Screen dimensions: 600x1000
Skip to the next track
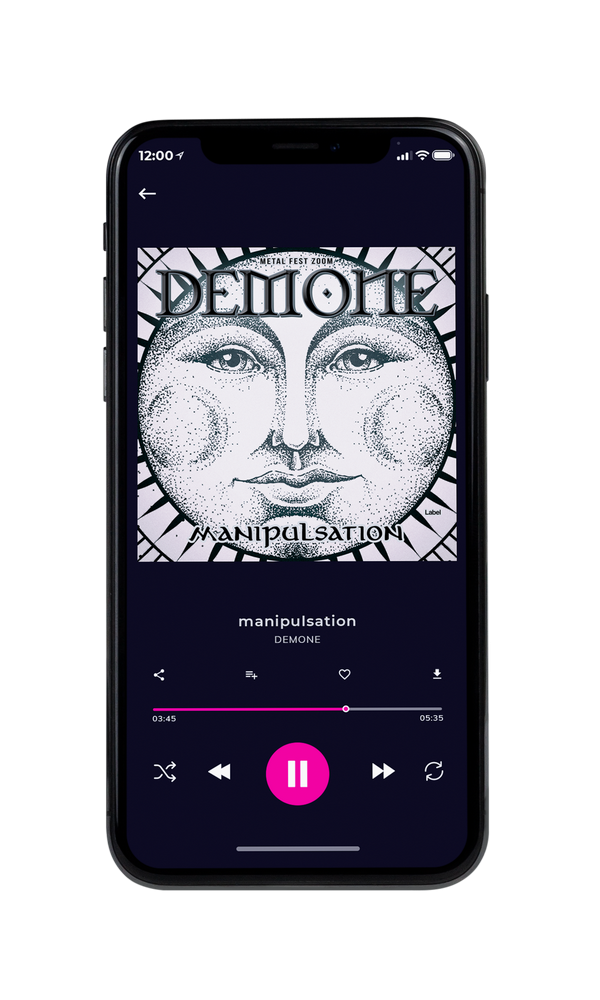[383, 771]
